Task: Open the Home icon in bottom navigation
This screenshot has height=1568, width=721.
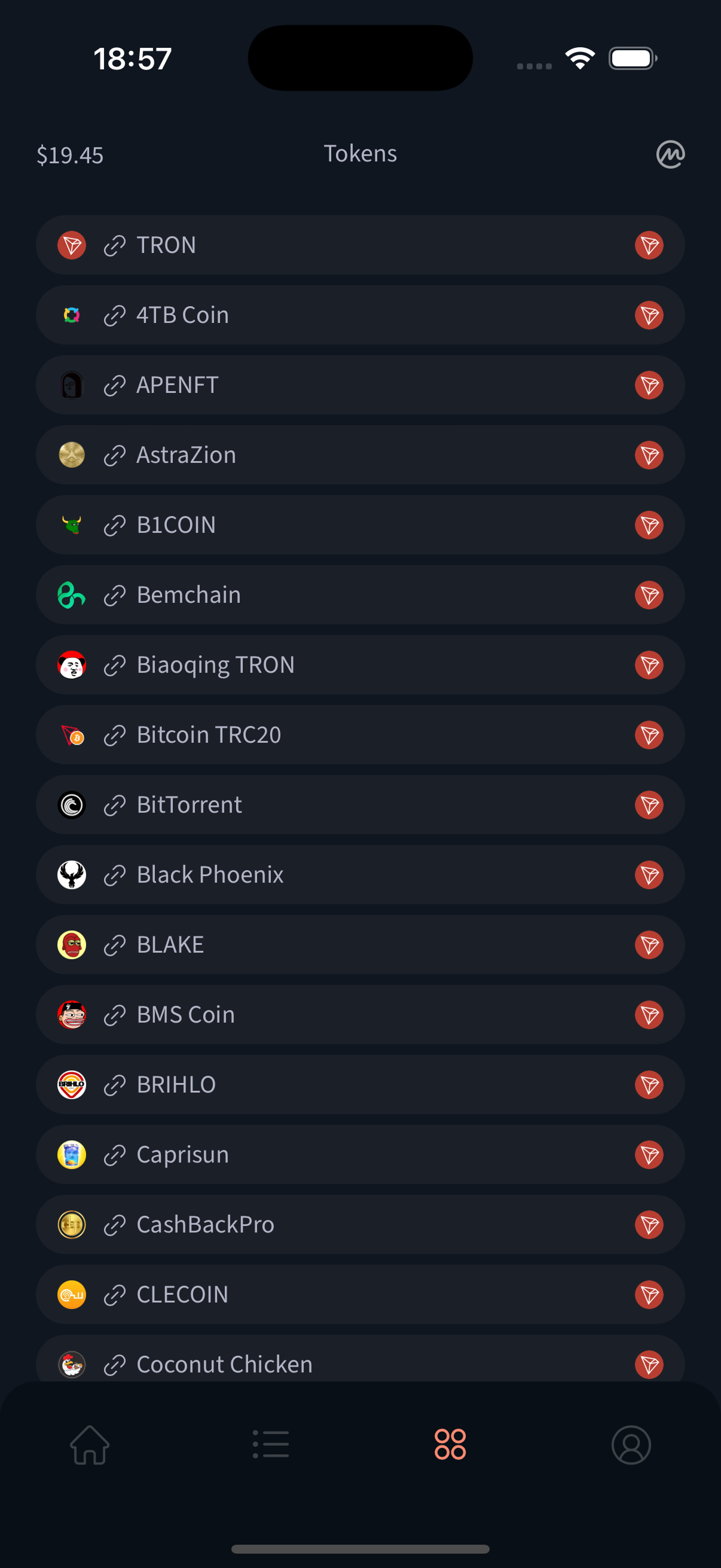Action: [89, 1445]
